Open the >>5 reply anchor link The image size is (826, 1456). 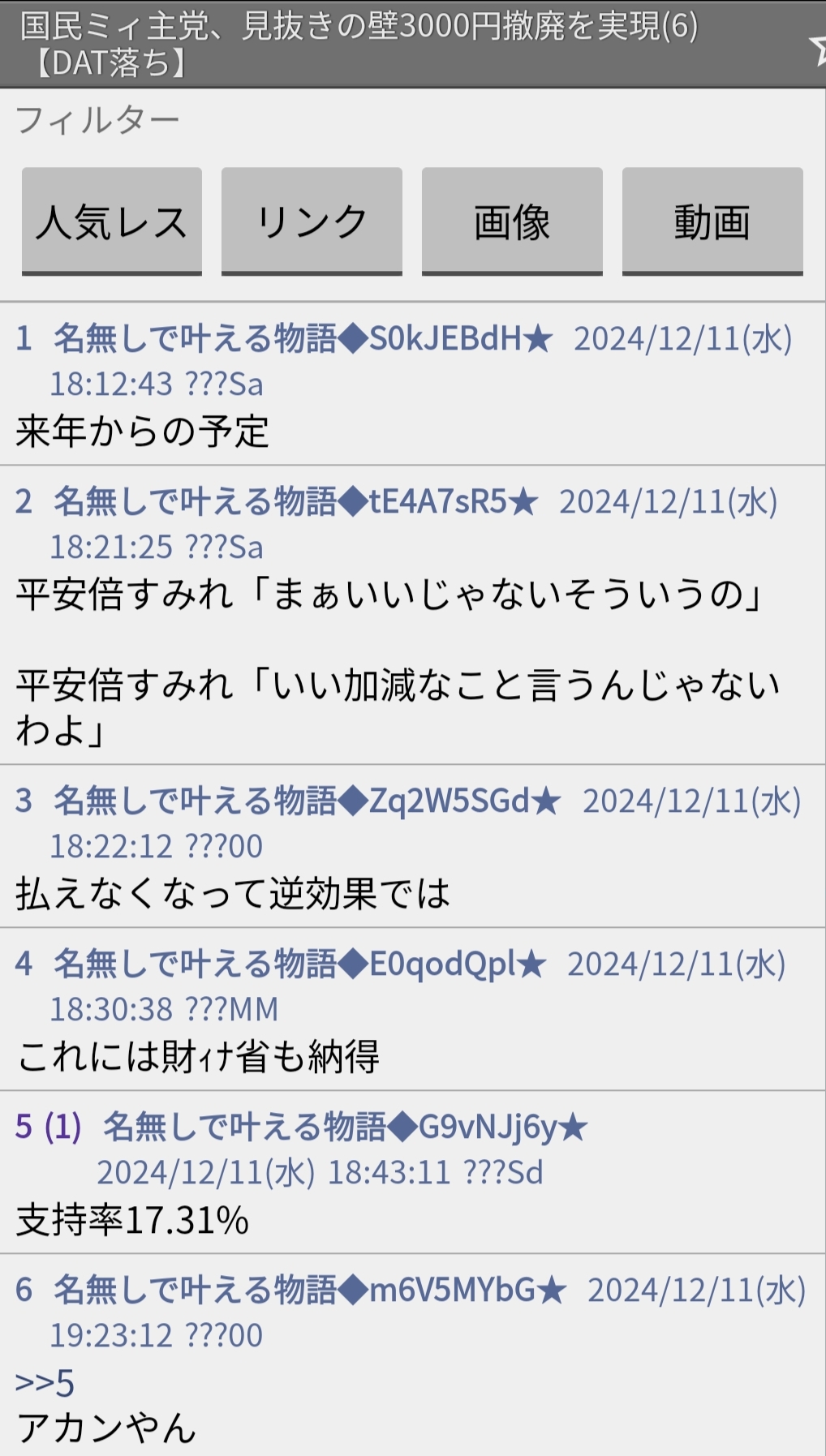[45, 1383]
